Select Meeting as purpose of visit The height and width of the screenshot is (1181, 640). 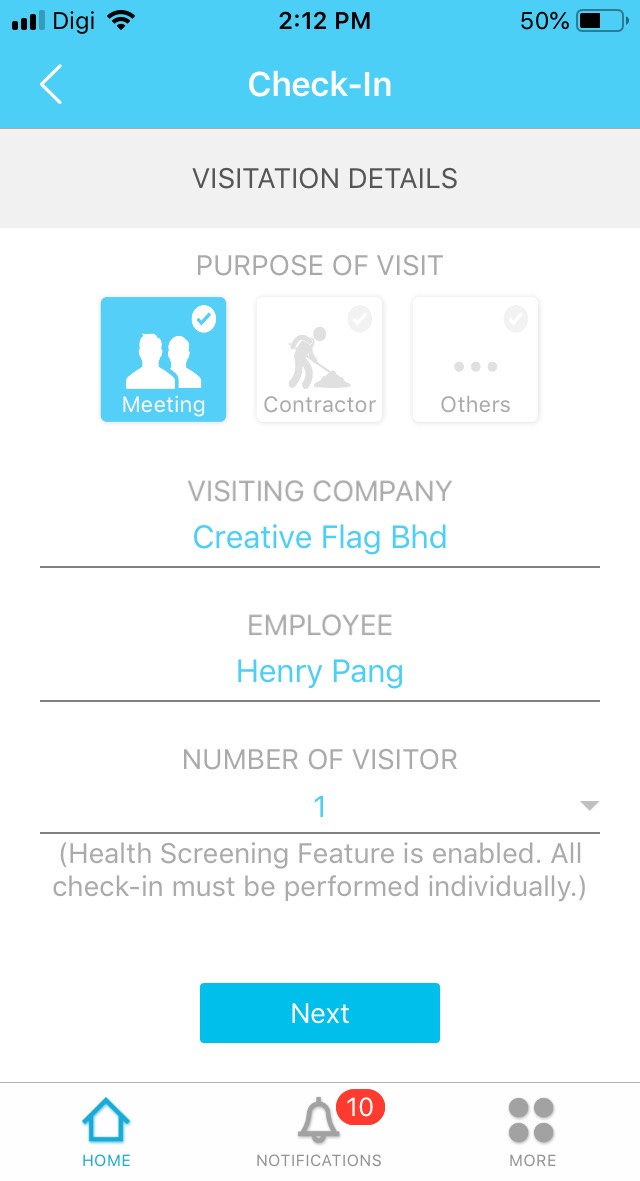pyautogui.click(x=163, y=359)
